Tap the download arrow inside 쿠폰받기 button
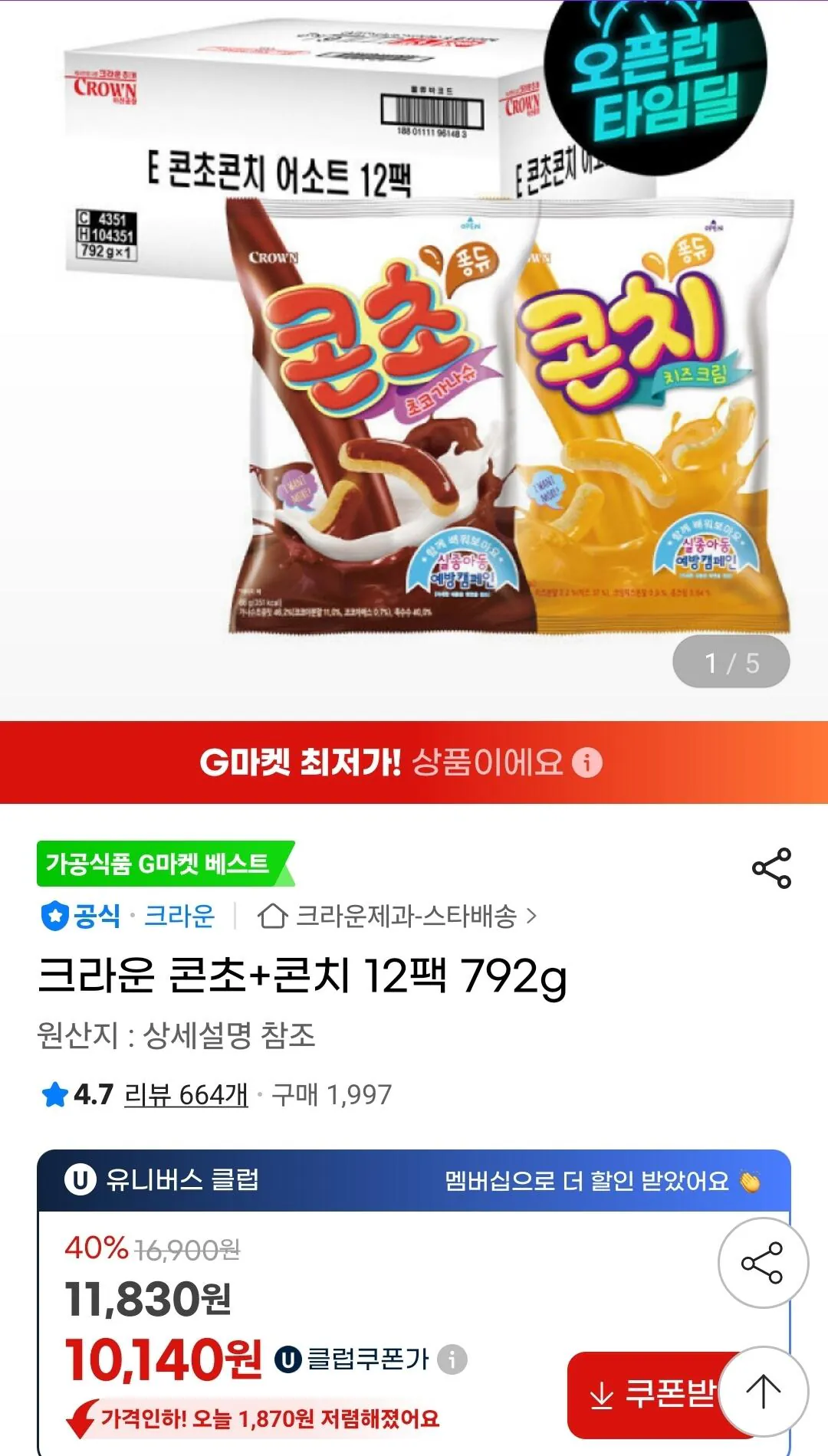Image resolution: width=828 pixels, height=1456 pixels. pos(602,1393)
